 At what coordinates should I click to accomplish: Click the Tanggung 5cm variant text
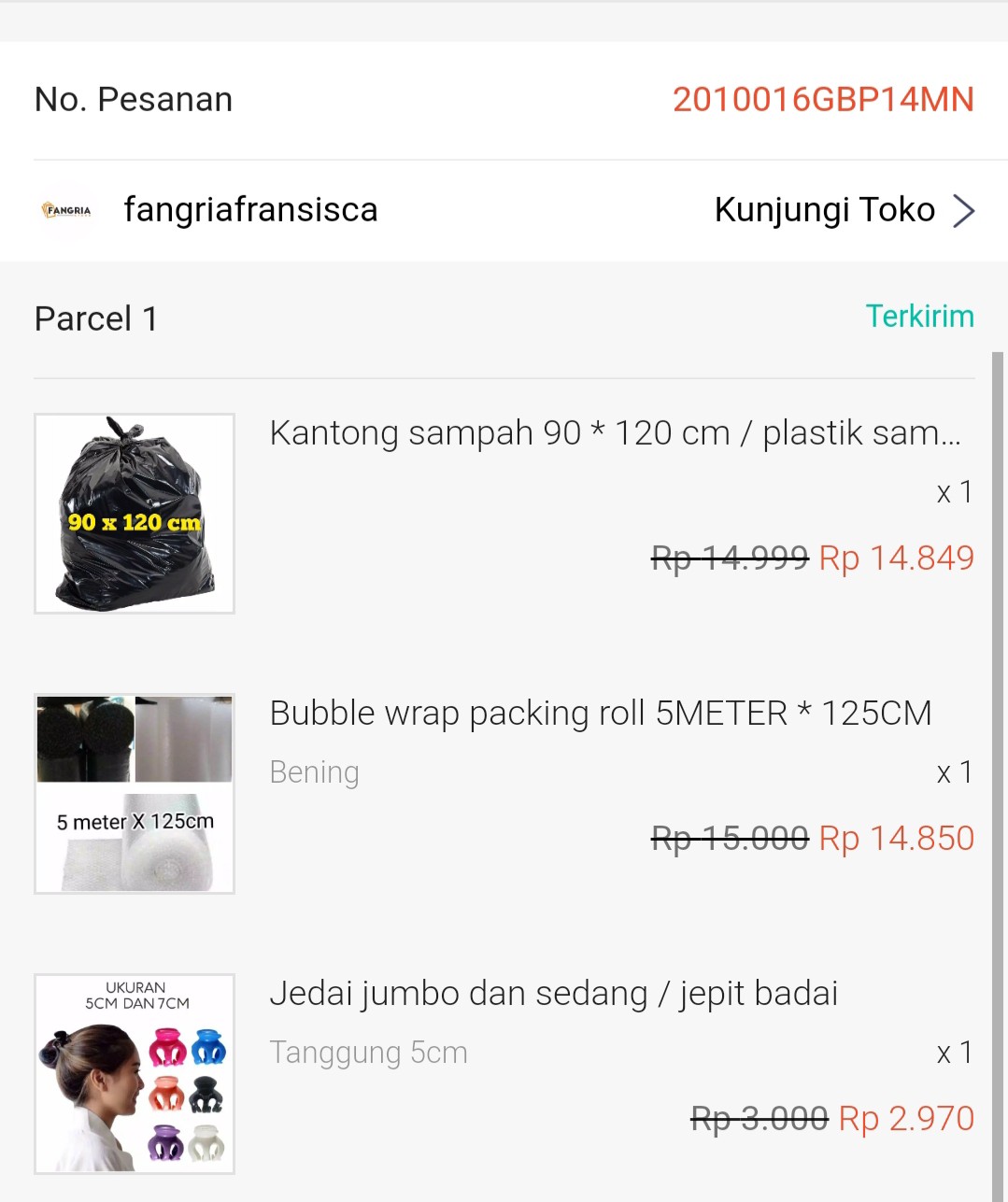pos(368,1052)
